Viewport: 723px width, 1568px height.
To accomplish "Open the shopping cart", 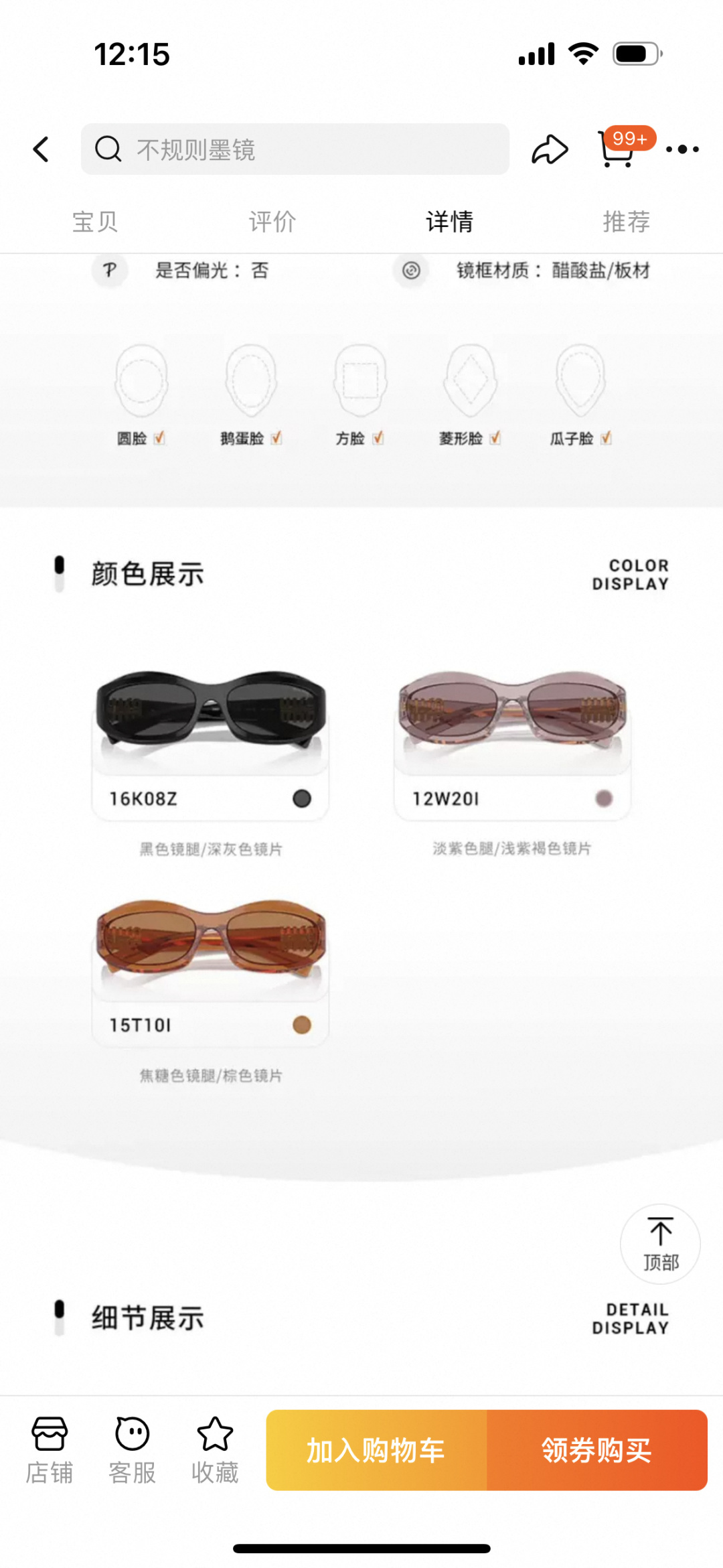I will [x=617, y=149].
